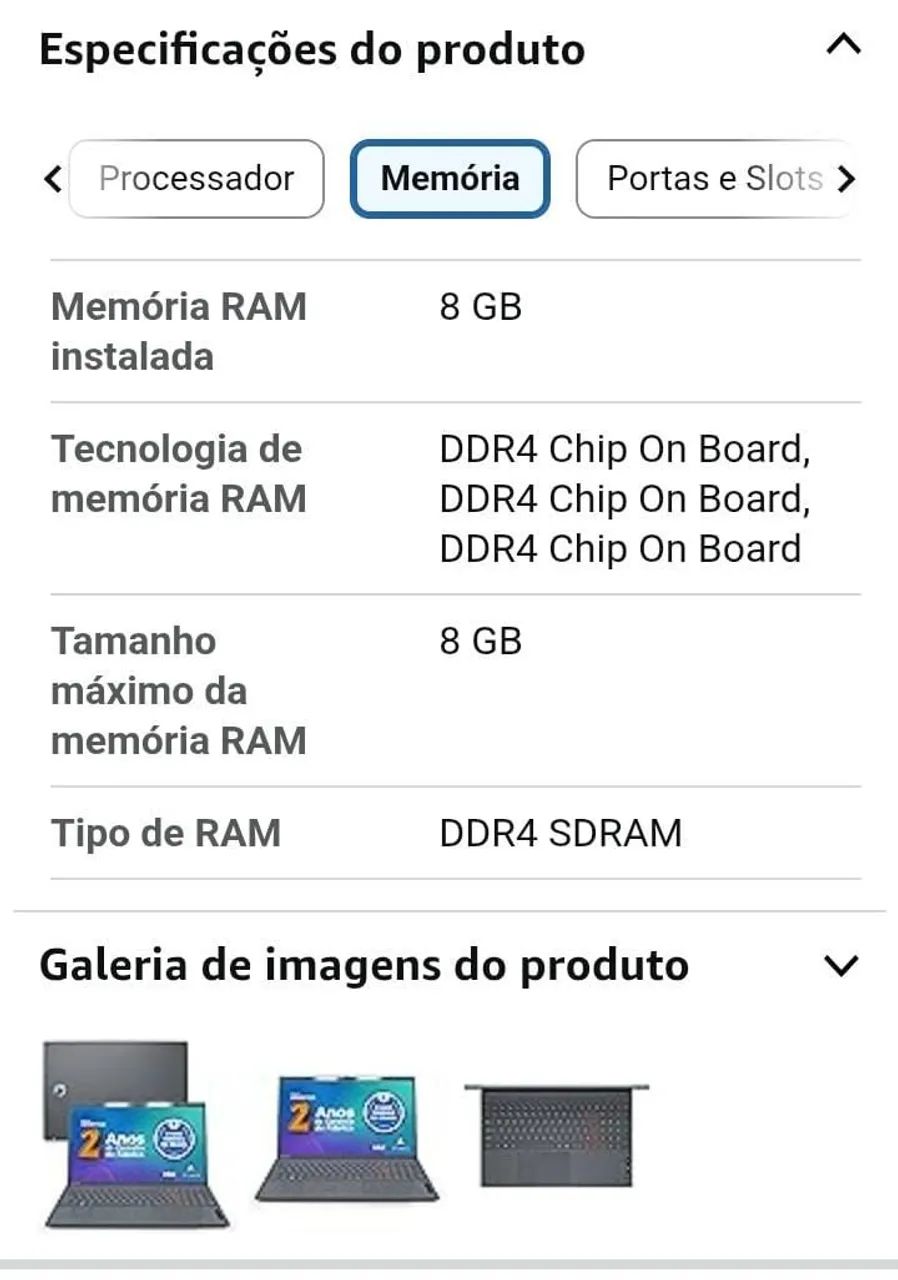Click the 8 GB installed RAM value

coord(481,307)
